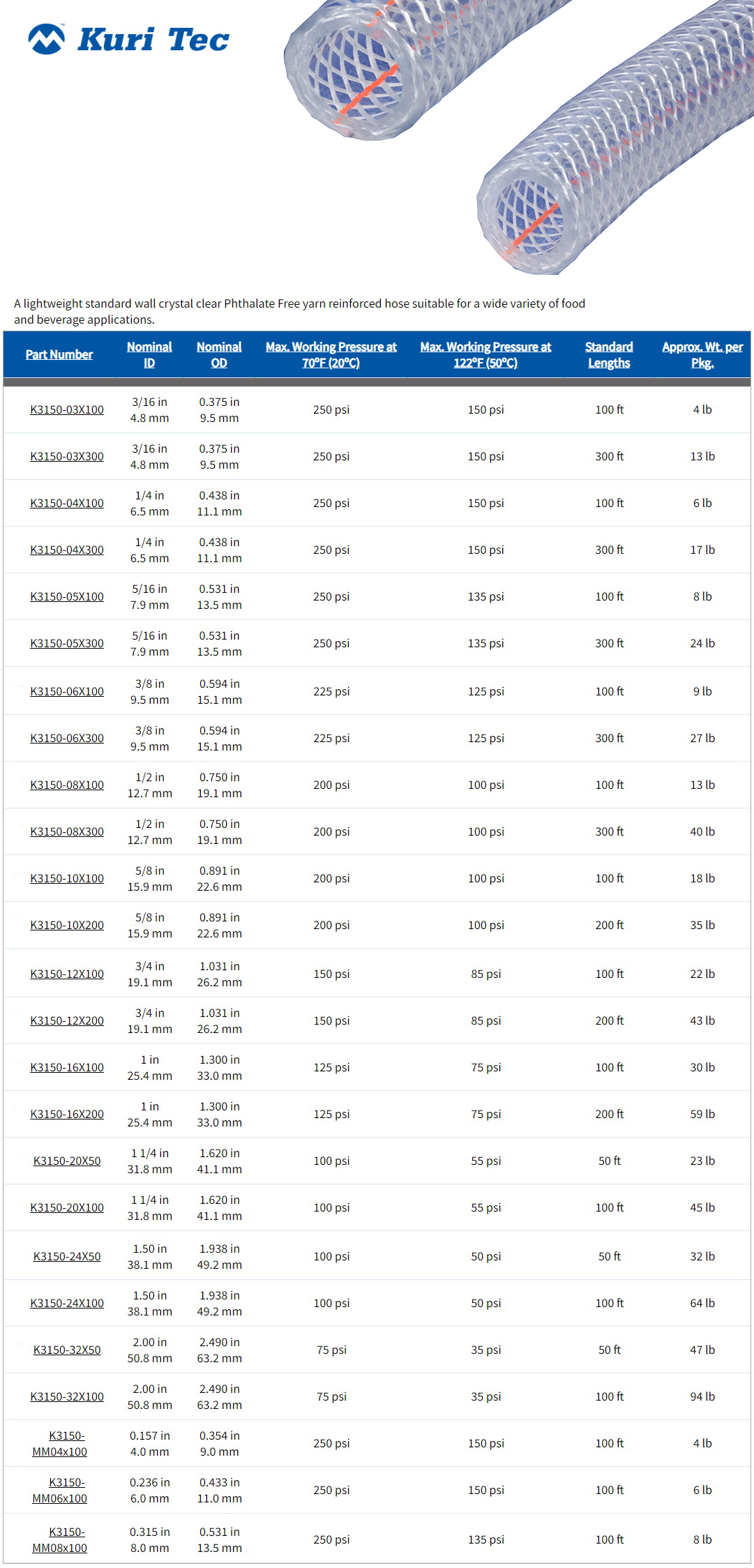Sort by Standard Lengths header
The width and height of the screenshot is (754, 1568).
(609, 354)
